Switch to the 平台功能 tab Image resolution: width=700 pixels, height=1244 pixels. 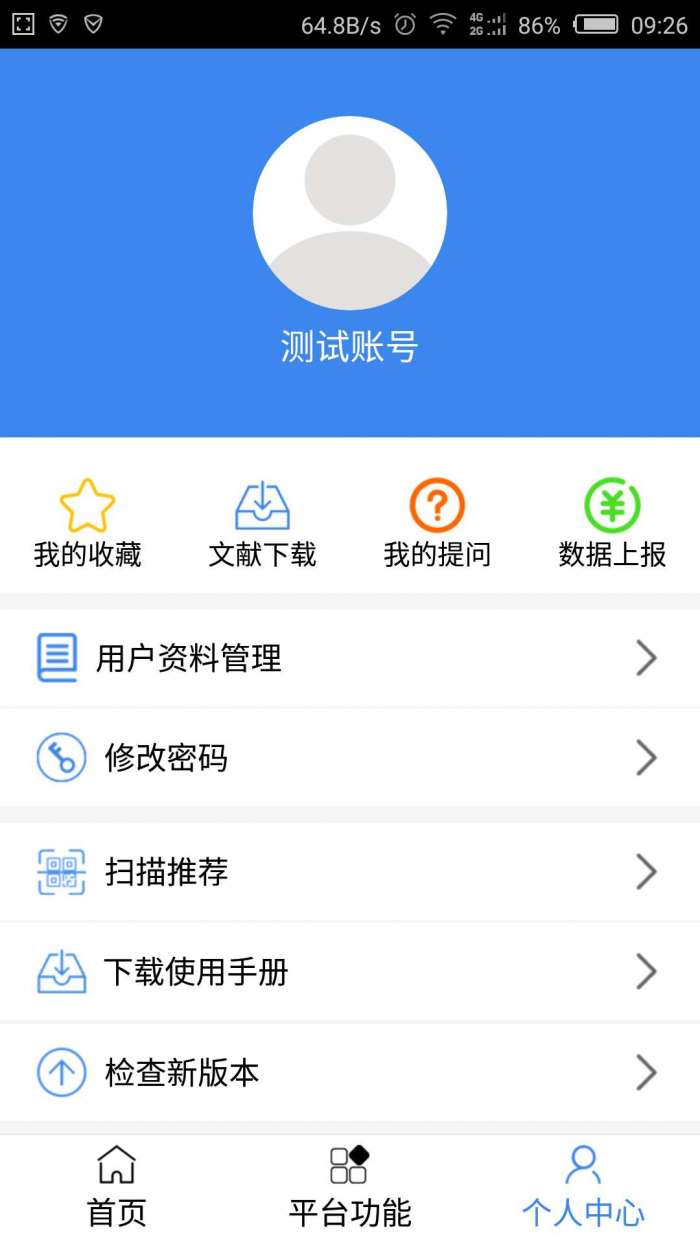(350, 1188)
